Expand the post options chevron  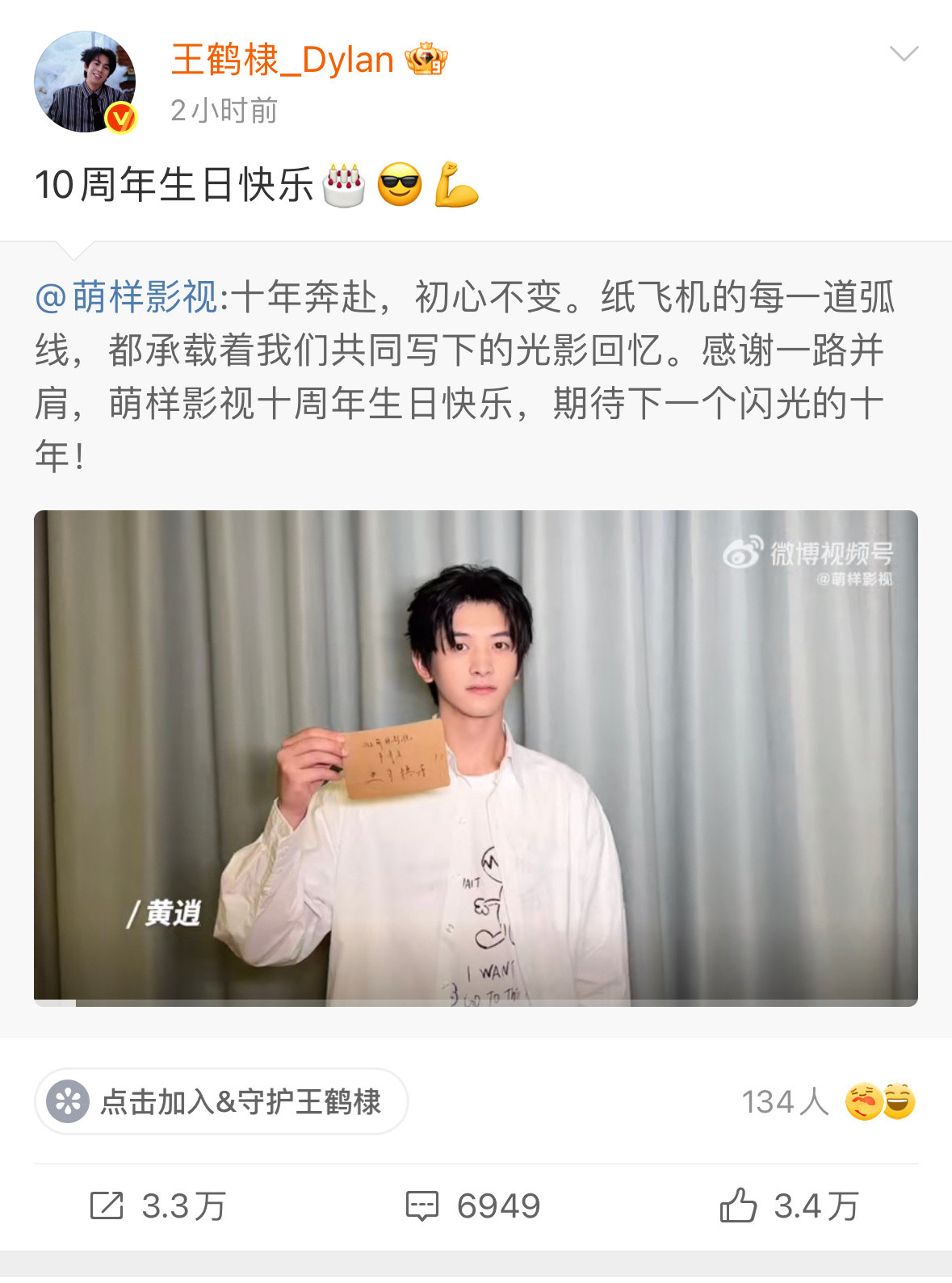click(903, 54)
